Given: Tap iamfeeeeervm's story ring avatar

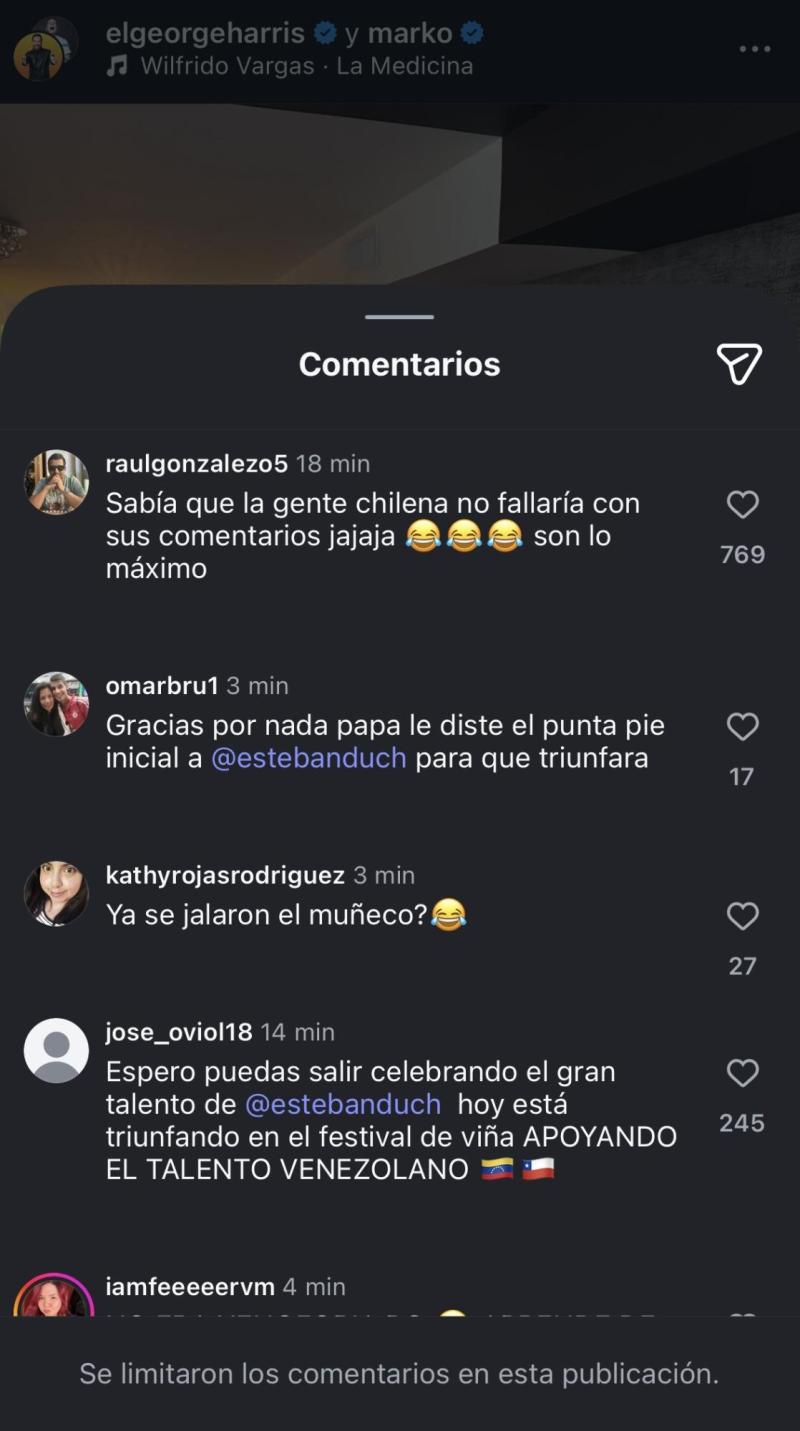Looking at the screenshot, I should click(x=56, y=1295).
